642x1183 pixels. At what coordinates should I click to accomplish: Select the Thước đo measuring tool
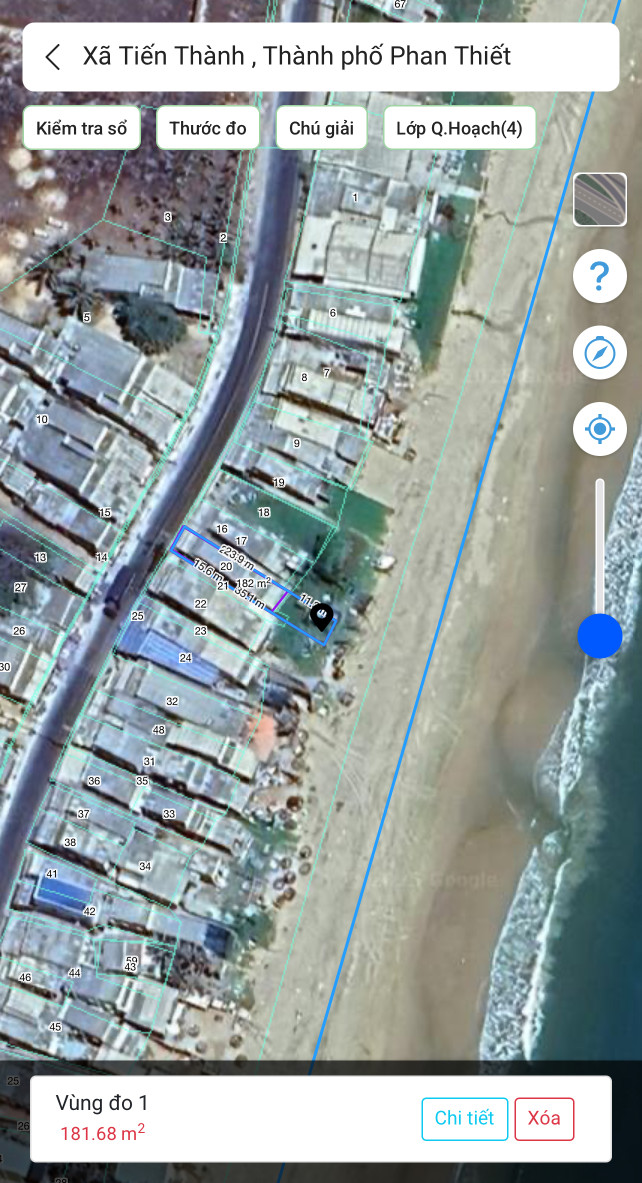208,129
